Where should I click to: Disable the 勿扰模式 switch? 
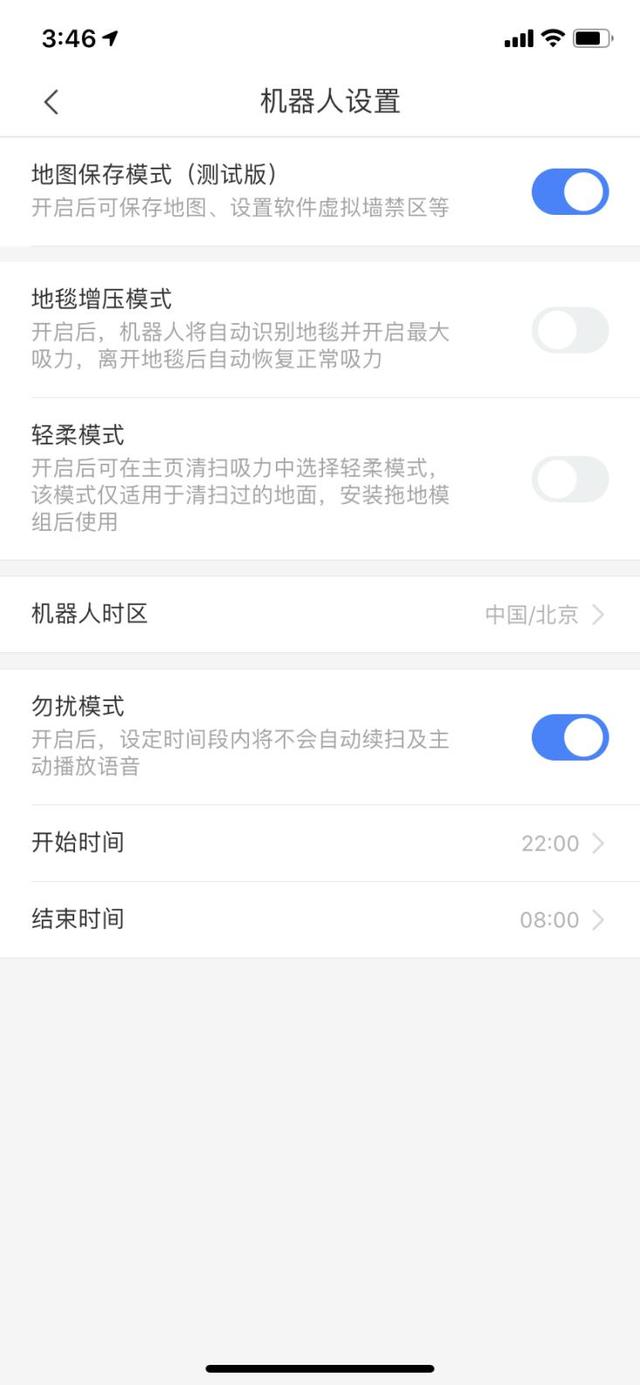569,737
